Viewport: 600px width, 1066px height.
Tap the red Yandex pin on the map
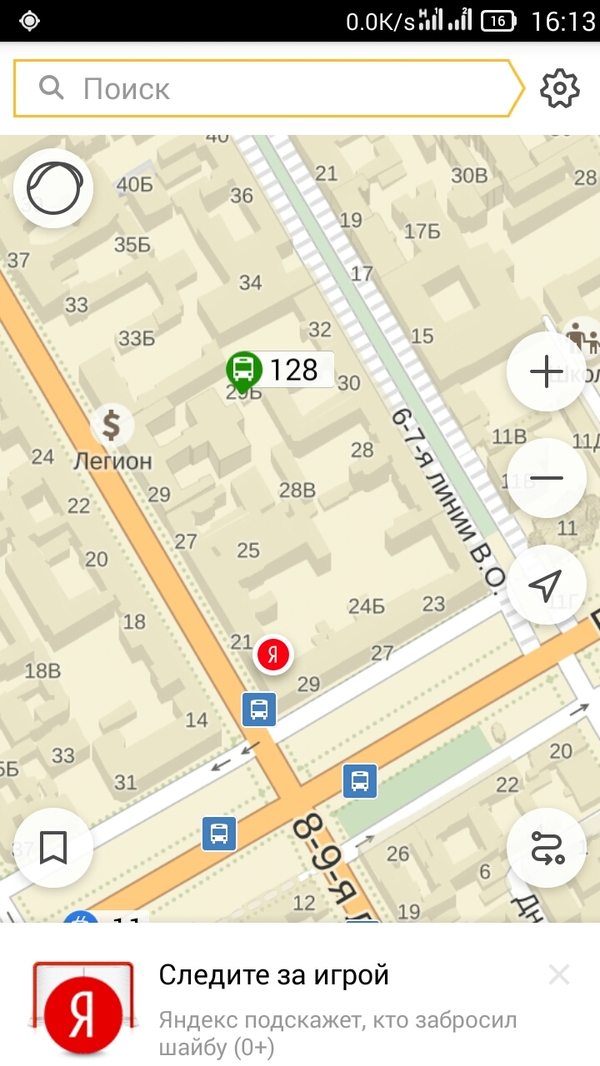pyautogui.click(x=273, y=655)
